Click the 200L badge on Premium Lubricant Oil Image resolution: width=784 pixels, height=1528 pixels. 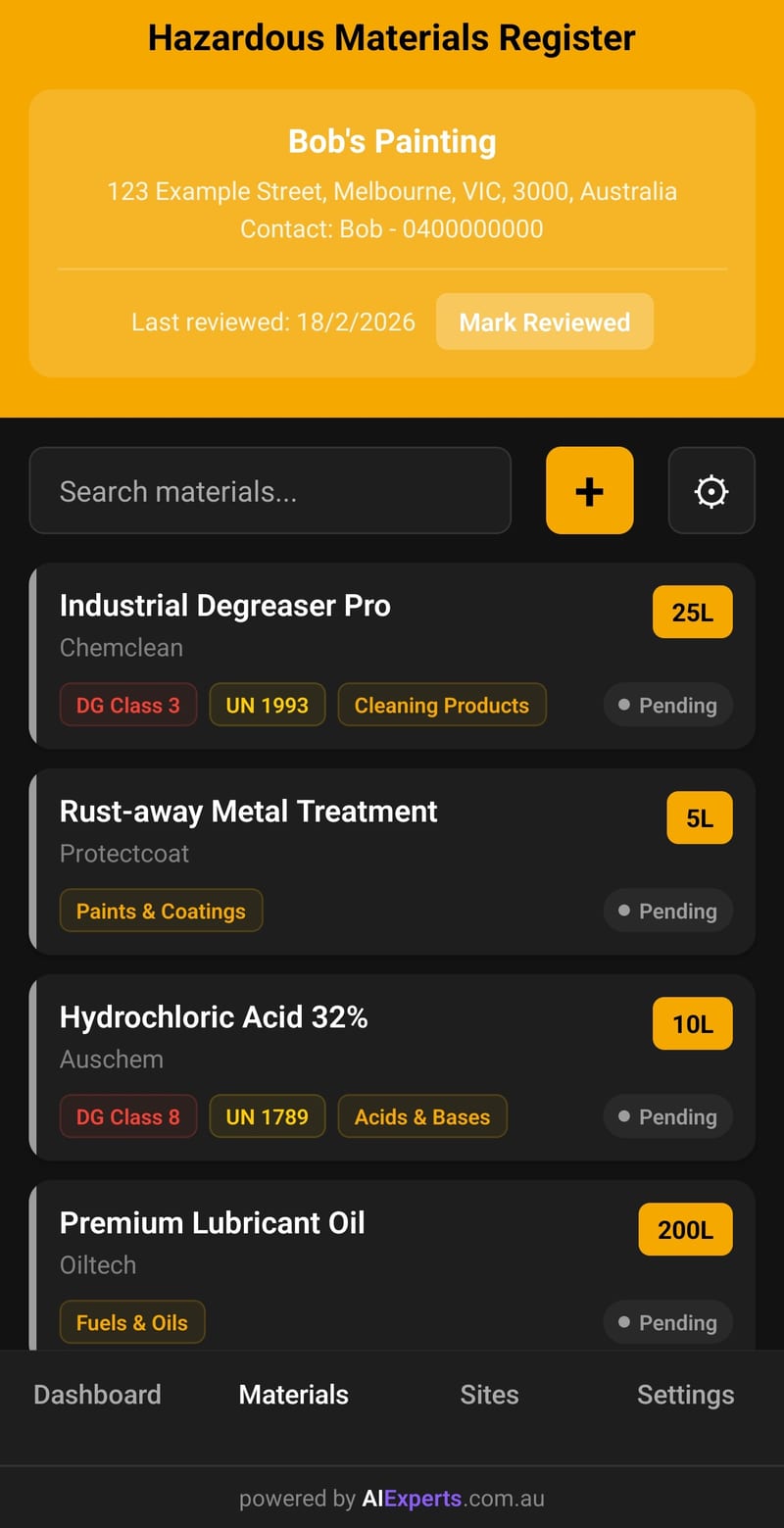(x=685, y=1229)
